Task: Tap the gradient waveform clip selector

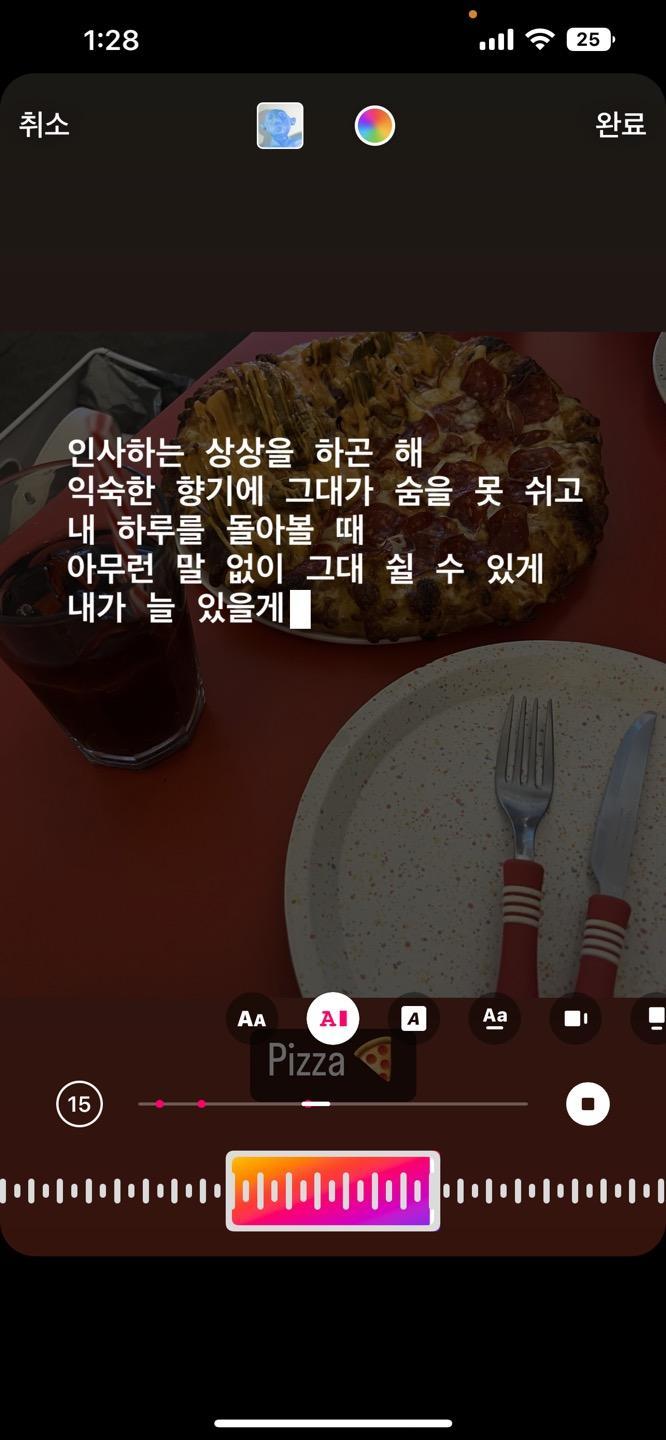Action: pyautogui.click(x=333, y=1190)
